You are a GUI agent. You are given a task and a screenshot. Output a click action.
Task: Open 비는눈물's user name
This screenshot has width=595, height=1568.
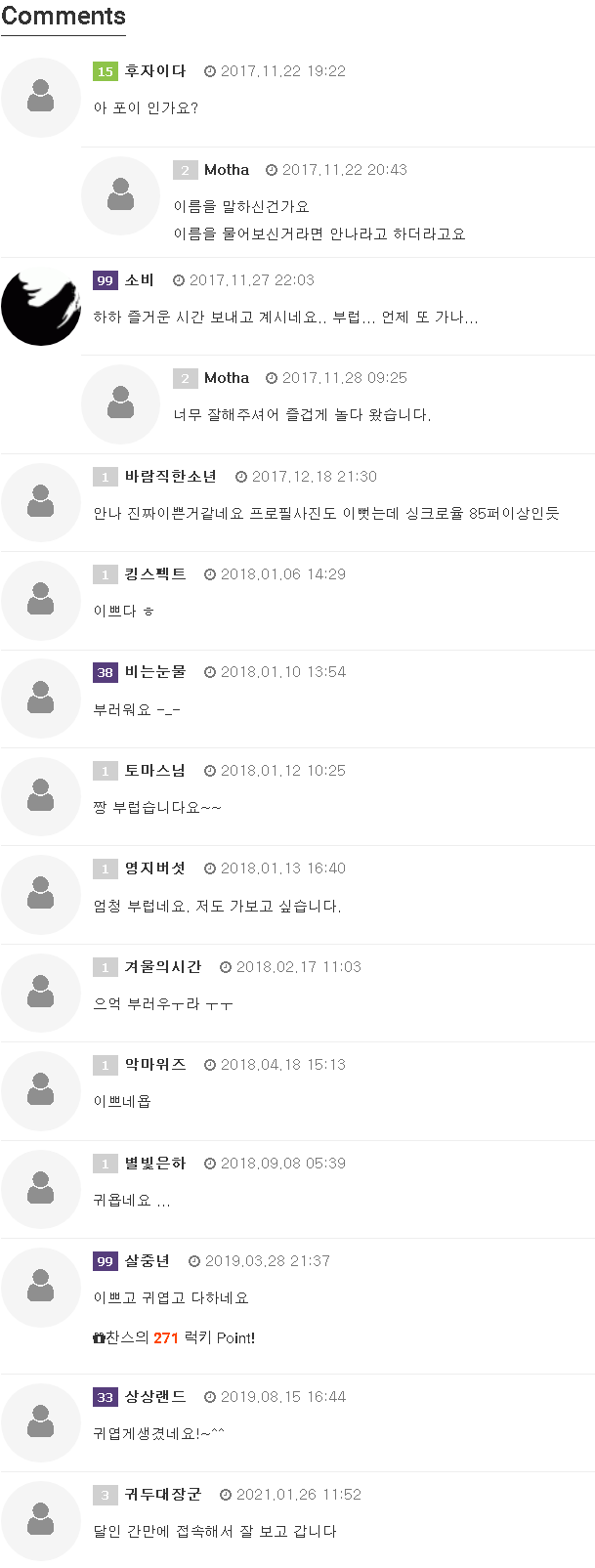click(154, 672)
